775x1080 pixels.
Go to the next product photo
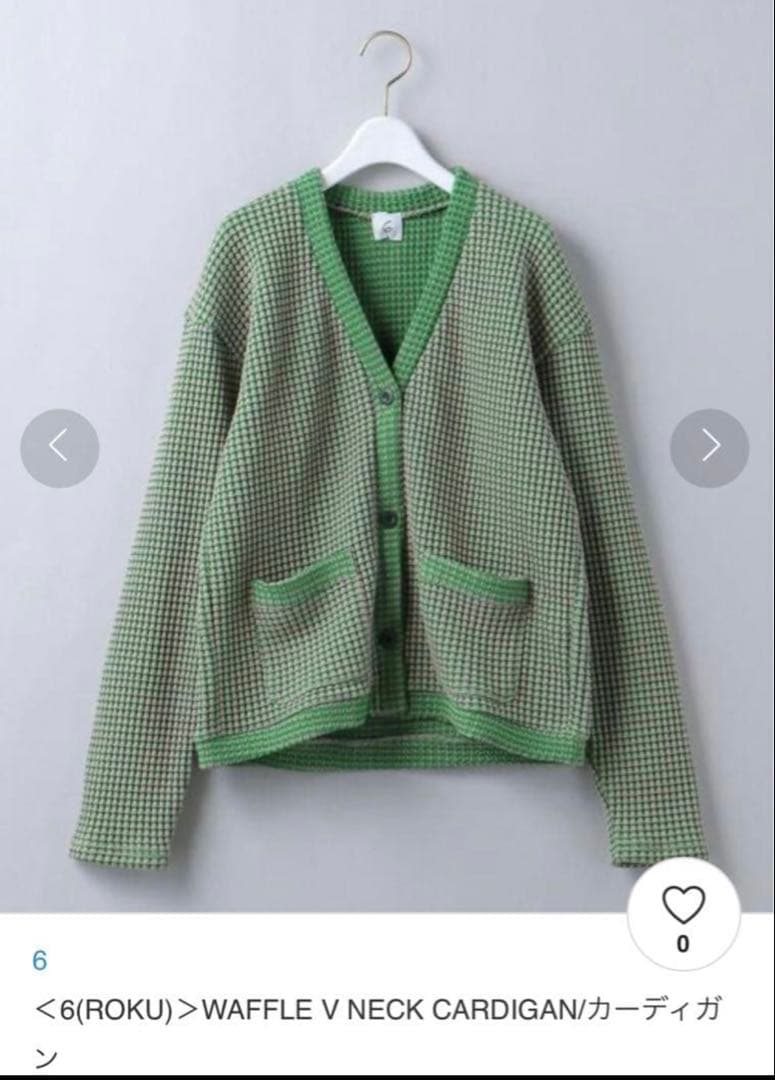(x=709, y=447)
